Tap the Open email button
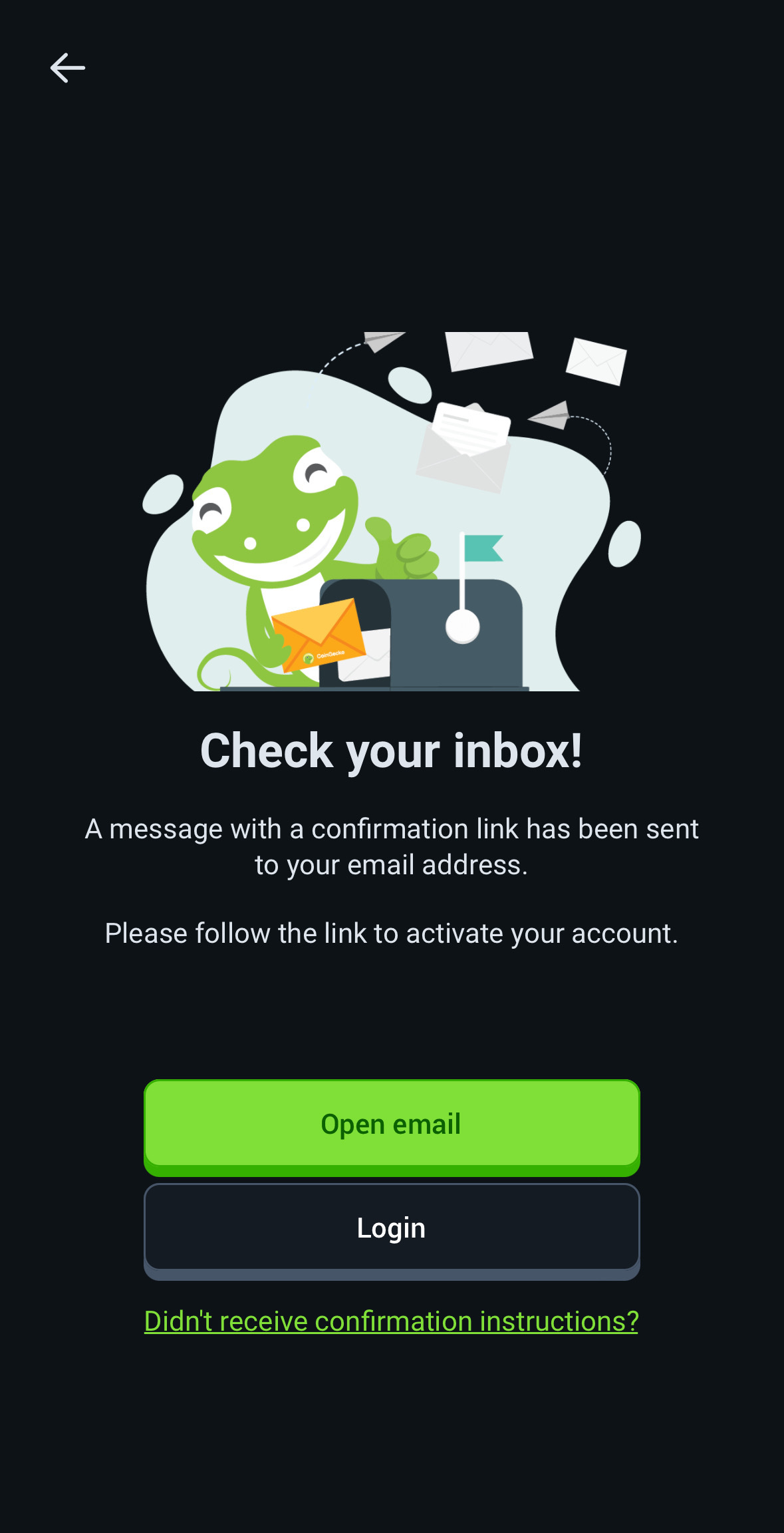 (x=391, y=1124)
